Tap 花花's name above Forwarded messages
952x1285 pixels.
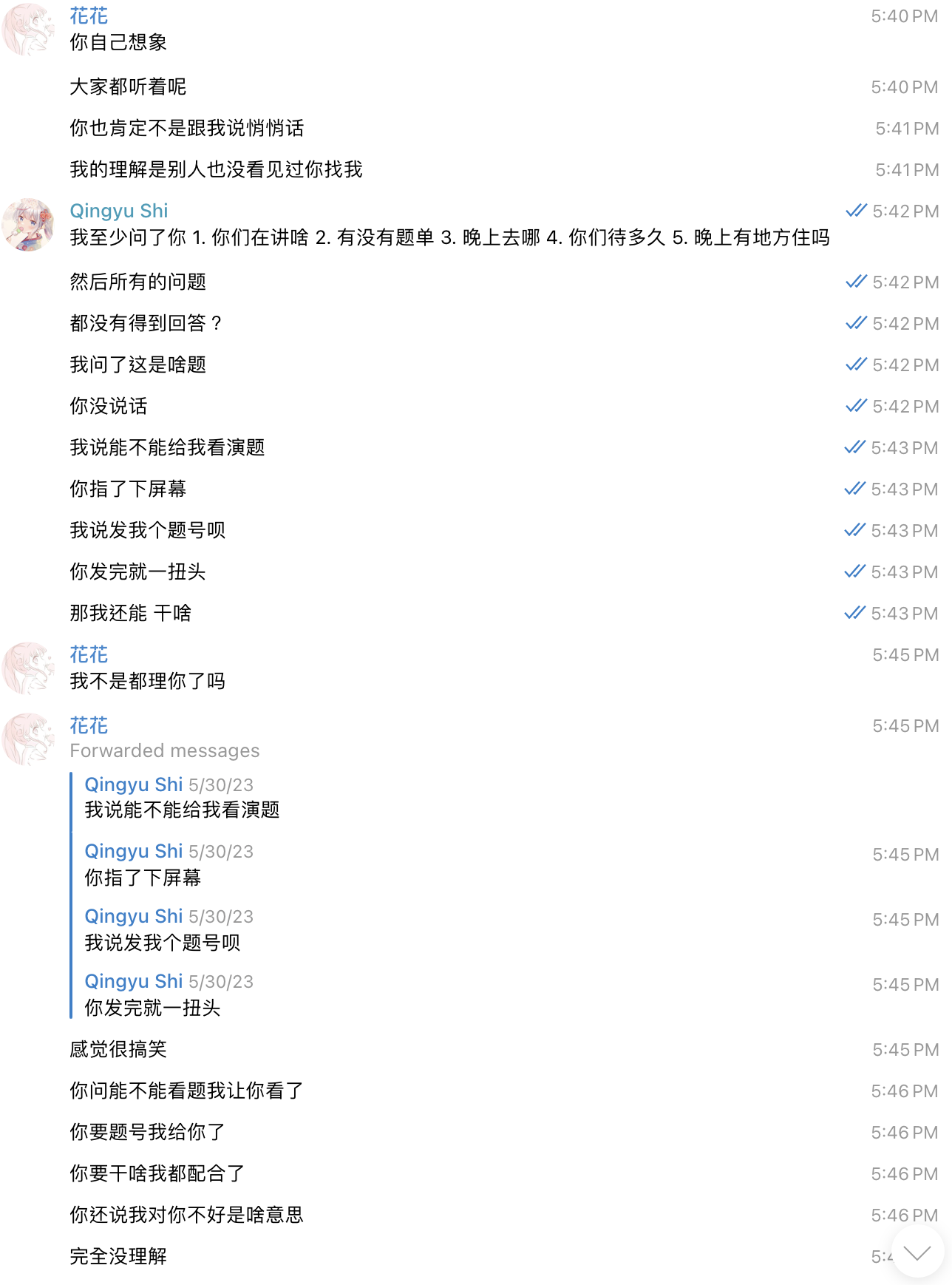(x=89, y=725)
